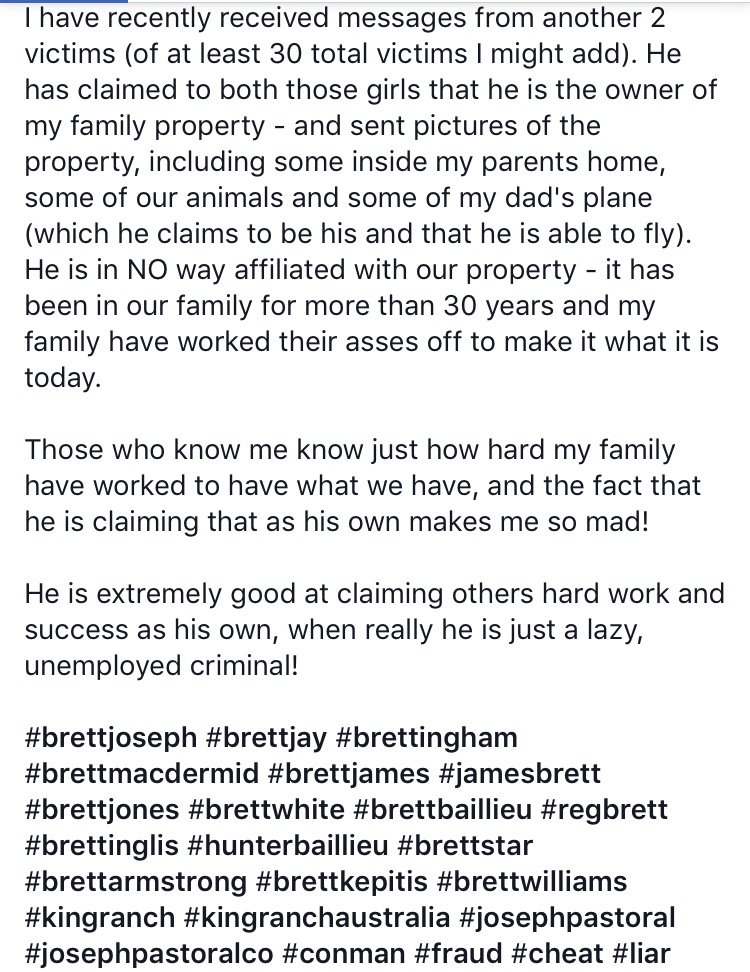
Task: Open the #brettarmstrong hashtag
Action: [133, 882]
